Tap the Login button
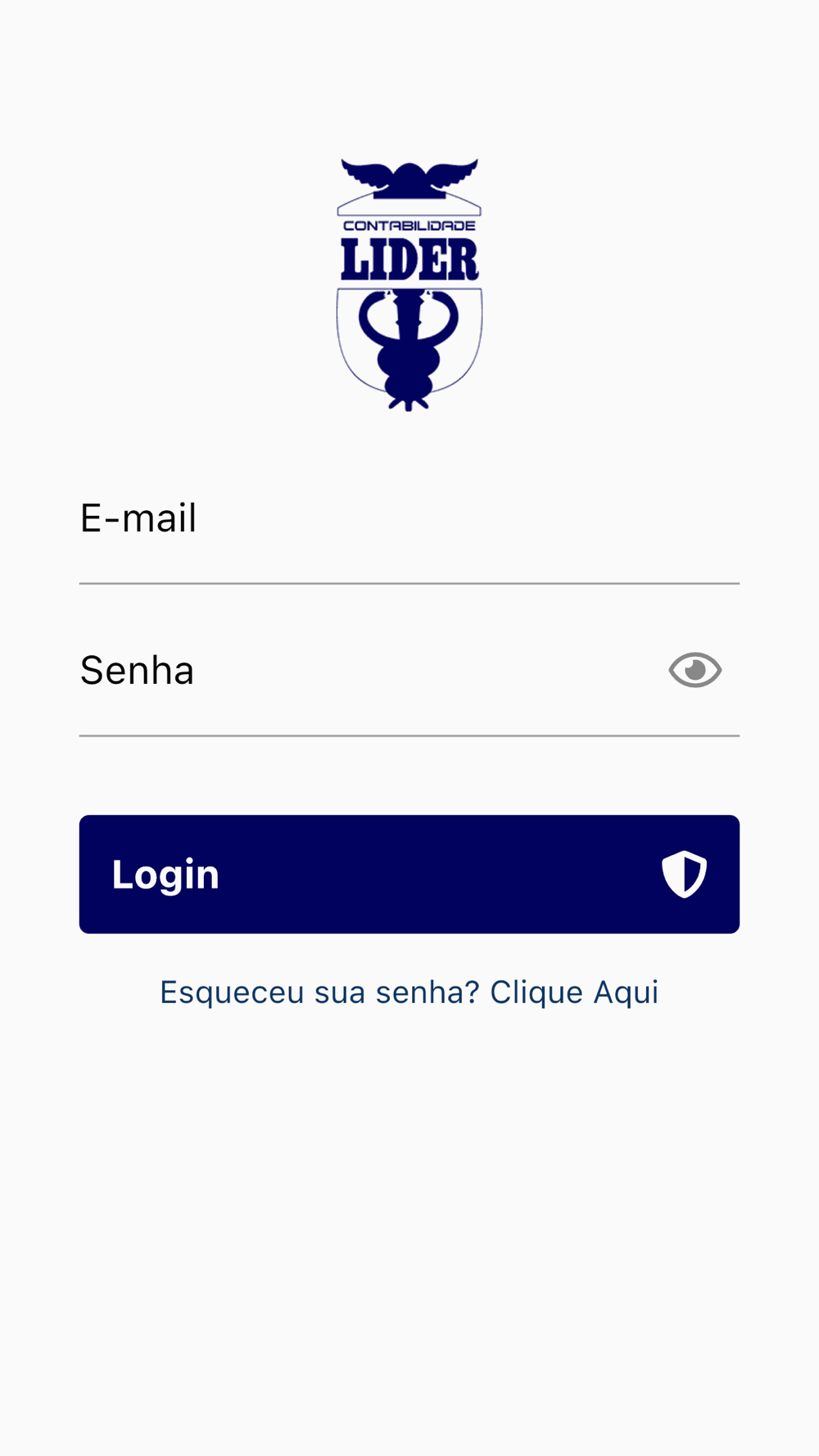Viewport: 819px width, 1456px height. 409,874
